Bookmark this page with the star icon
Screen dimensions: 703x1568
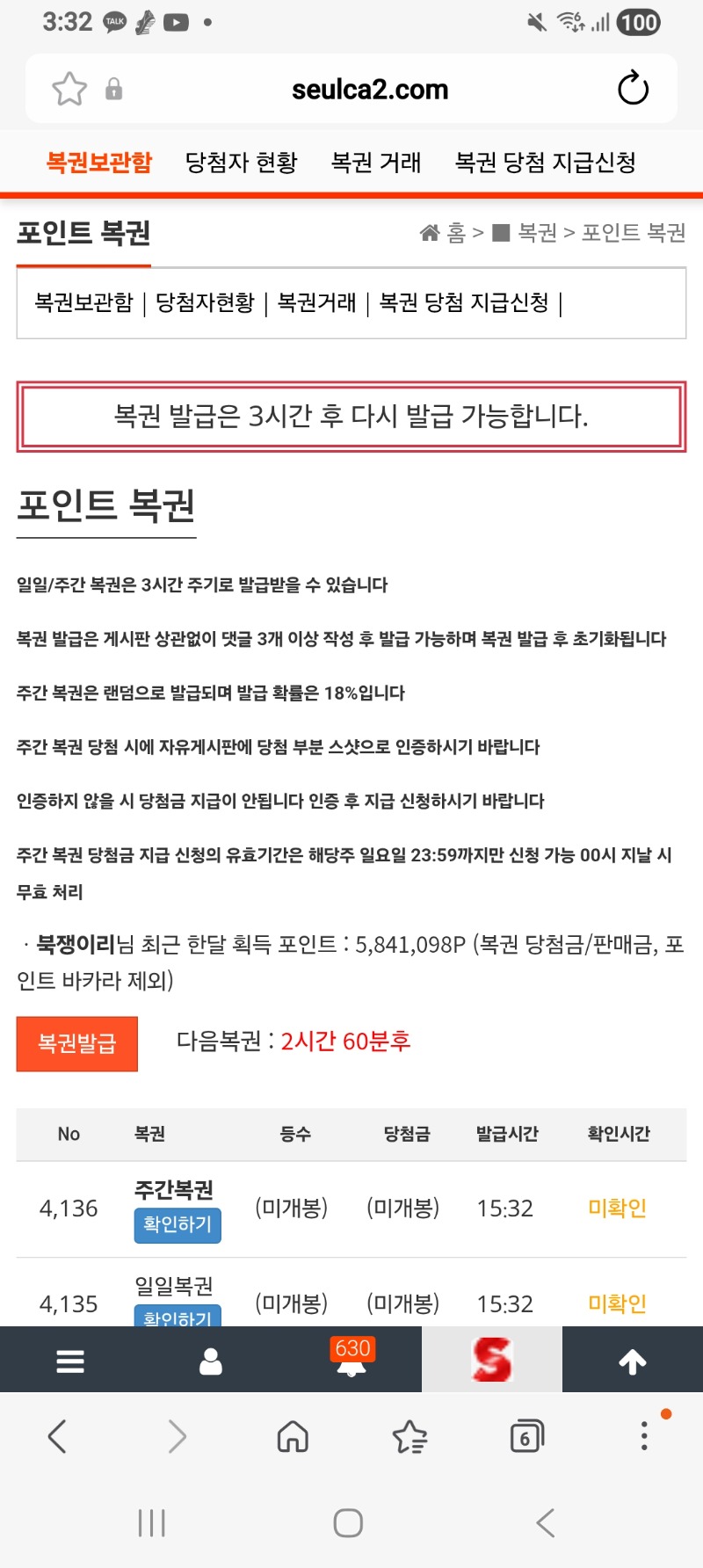coord(69,89)
